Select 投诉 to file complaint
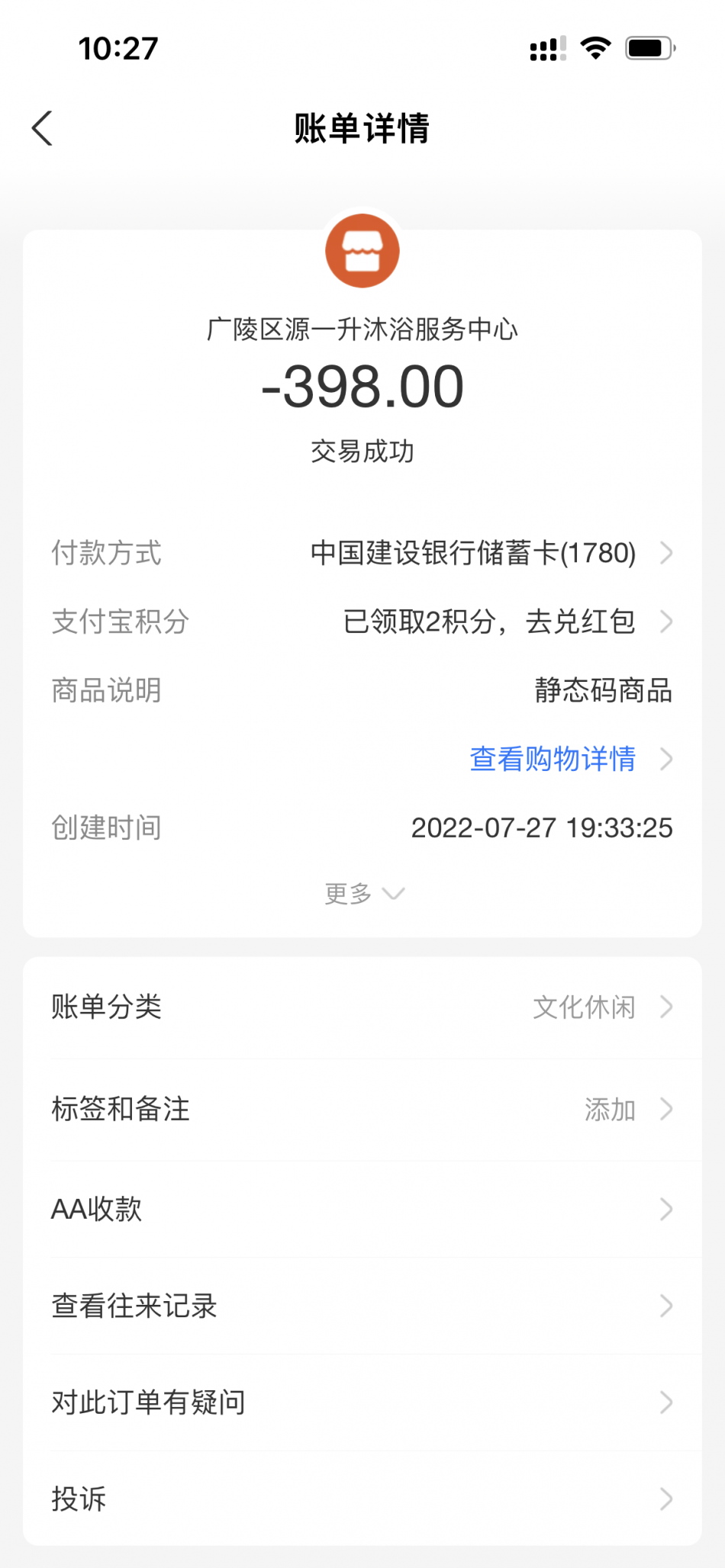This screenshot has height=1568, width=725. pos(362,1499)
